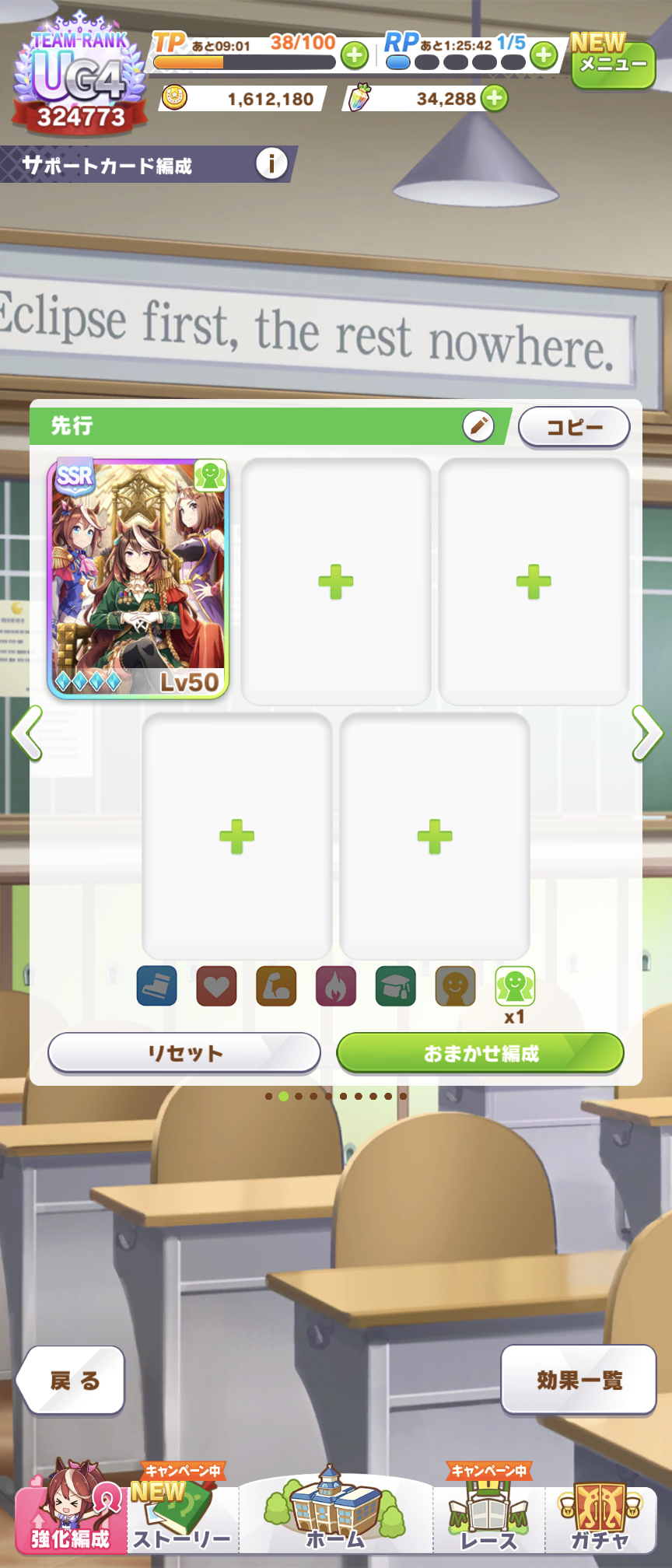Switch to the レース tab
672x1568 pixels.
pyautogui.click(x=488, y=1513)
